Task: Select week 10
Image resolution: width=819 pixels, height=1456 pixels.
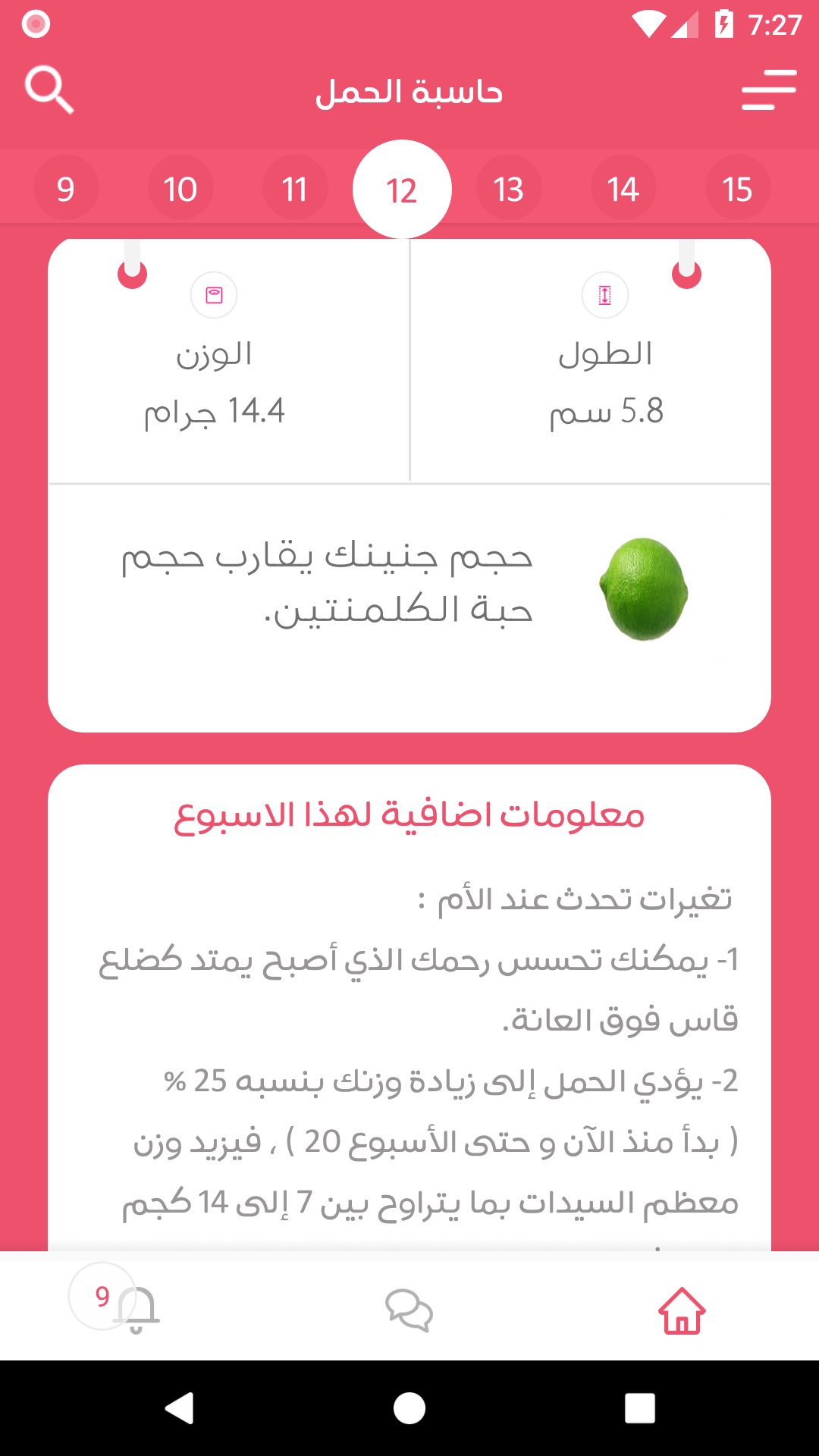Action: [180, 189]
